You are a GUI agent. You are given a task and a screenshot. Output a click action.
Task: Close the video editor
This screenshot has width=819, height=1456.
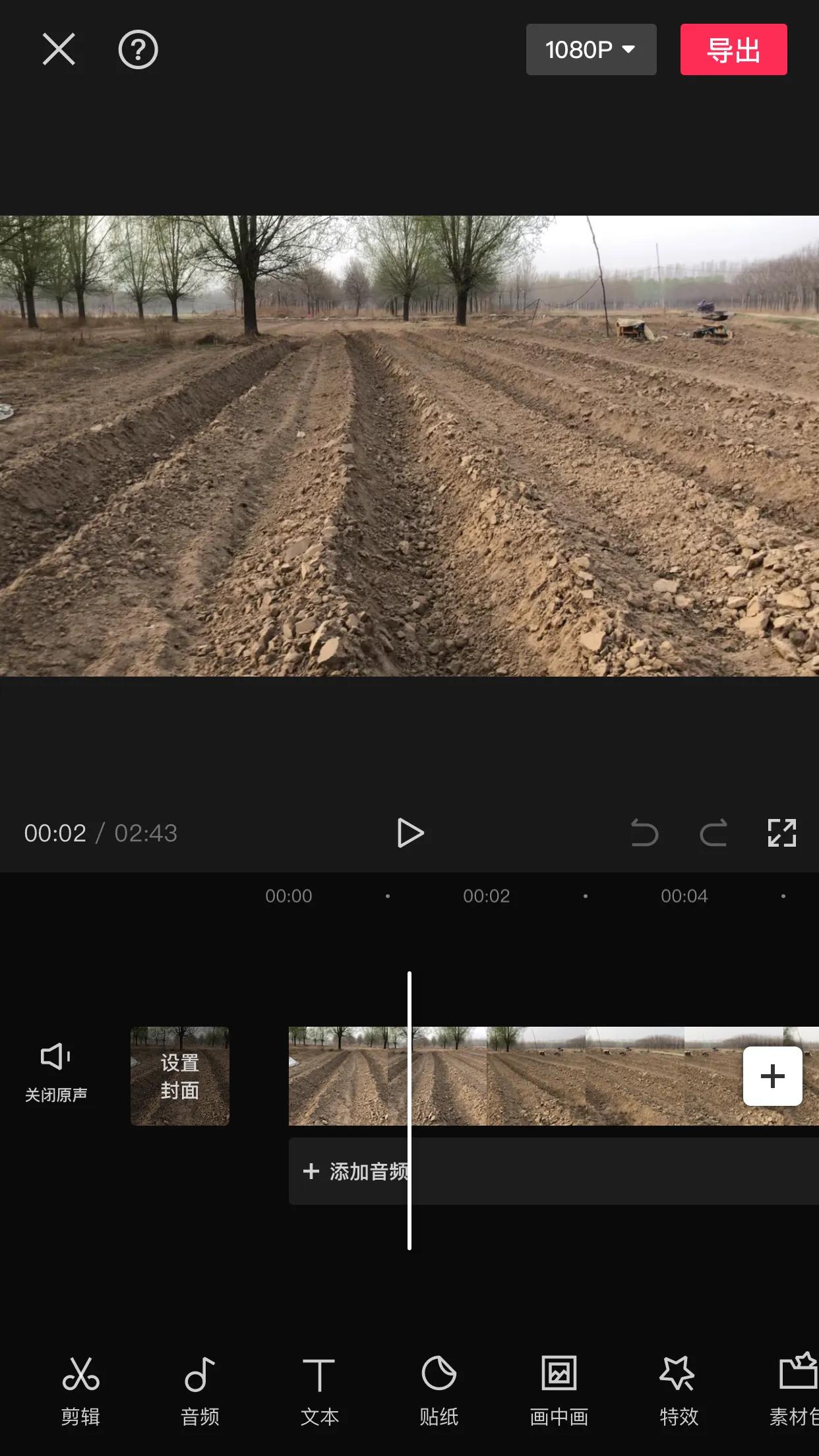(x=59, y=49)
